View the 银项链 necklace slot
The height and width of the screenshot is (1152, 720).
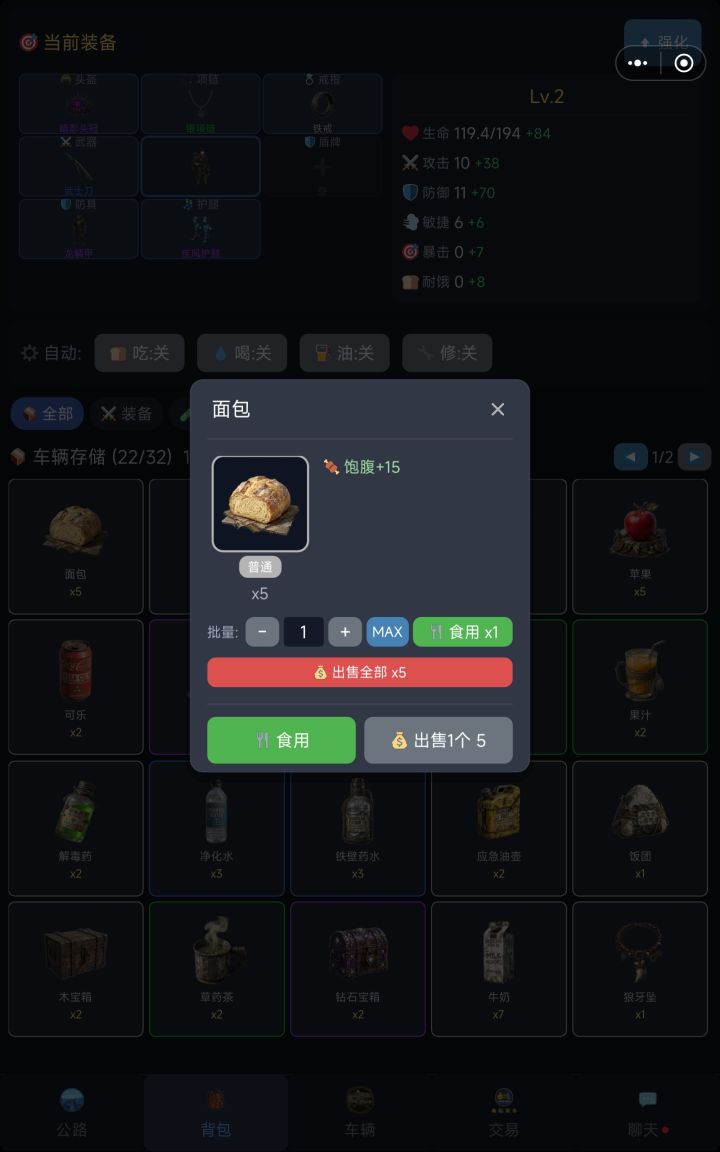click(x=200, y=104)
